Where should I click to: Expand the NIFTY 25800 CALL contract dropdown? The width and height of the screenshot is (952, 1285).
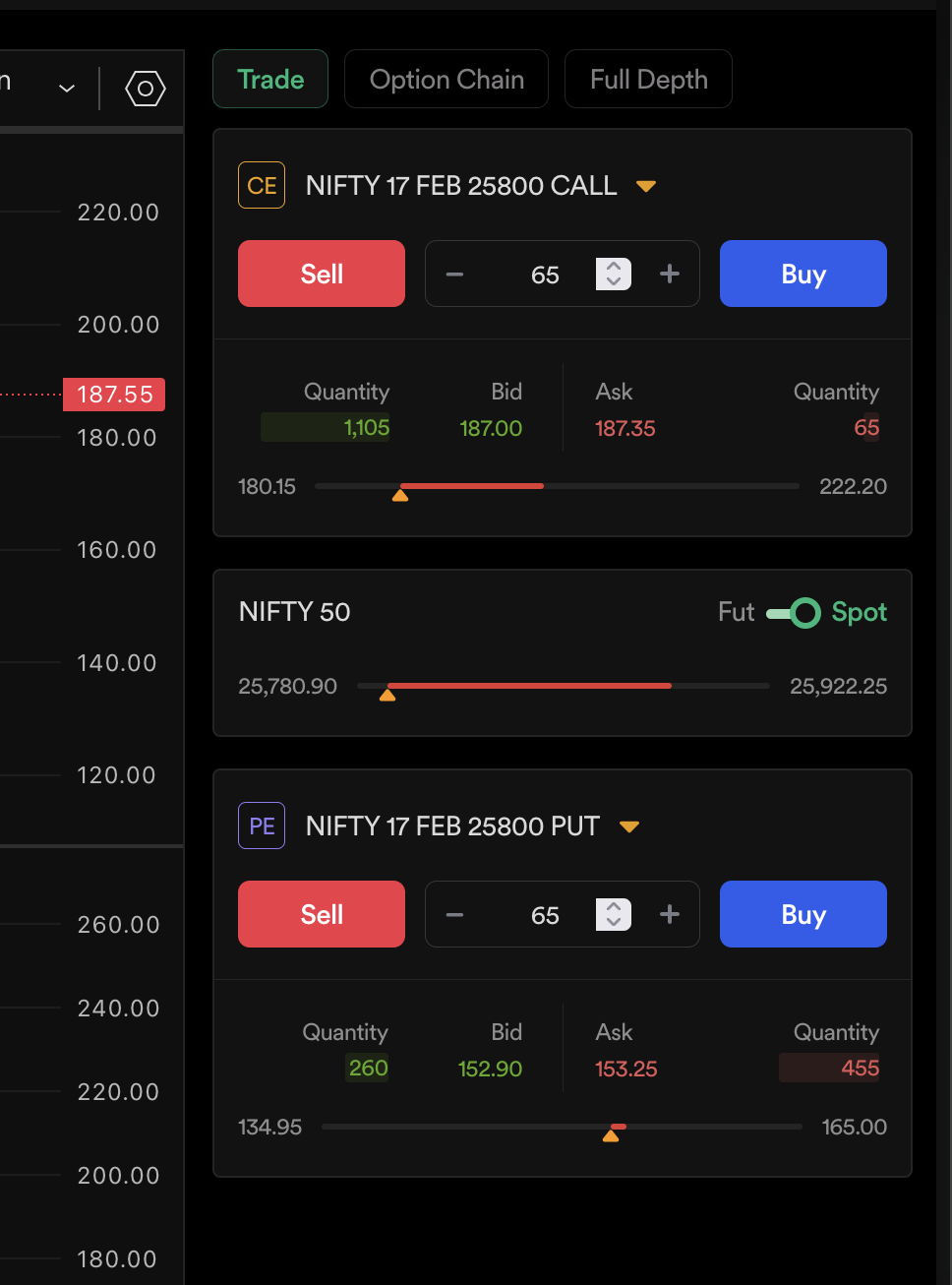(646, 186)
